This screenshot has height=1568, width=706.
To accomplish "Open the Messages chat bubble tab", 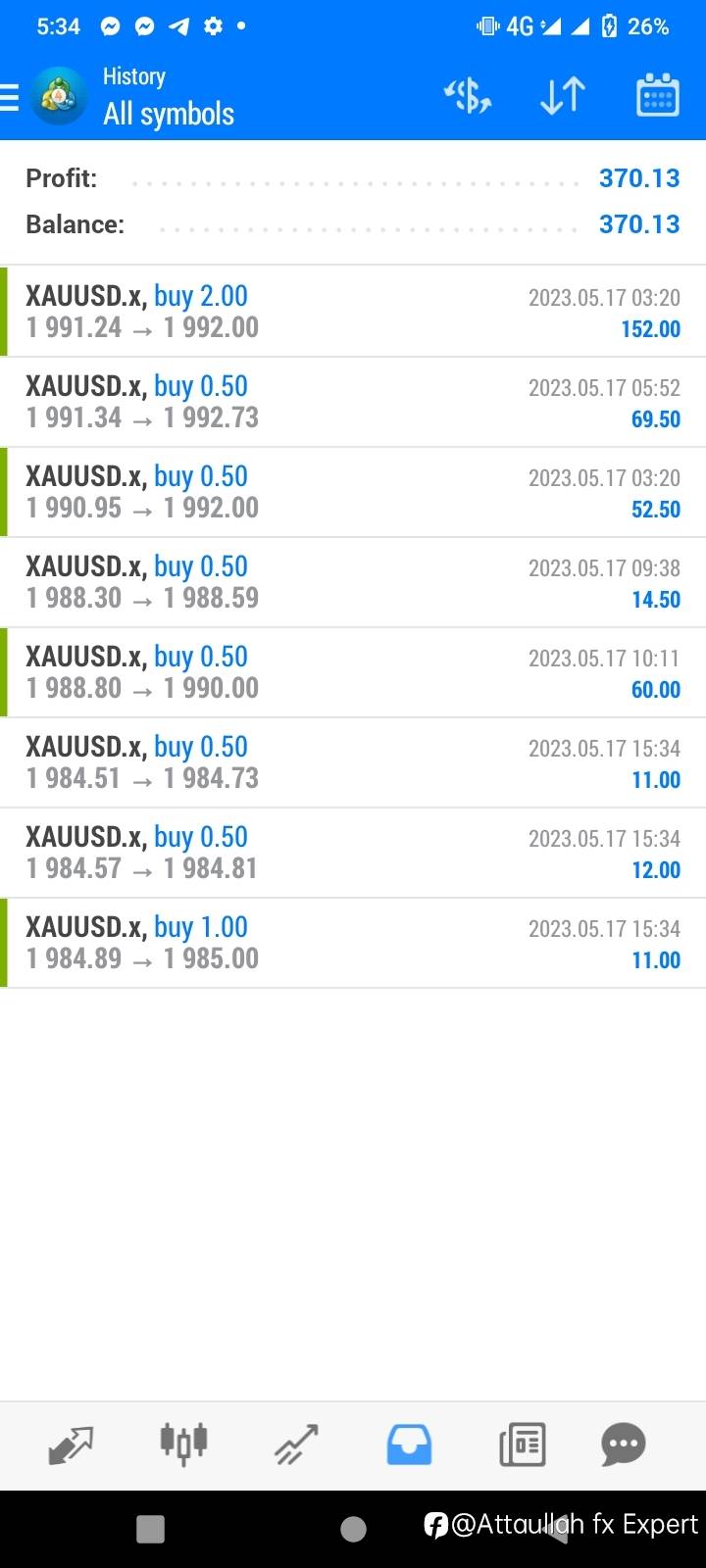I will tap(624, 1445).
